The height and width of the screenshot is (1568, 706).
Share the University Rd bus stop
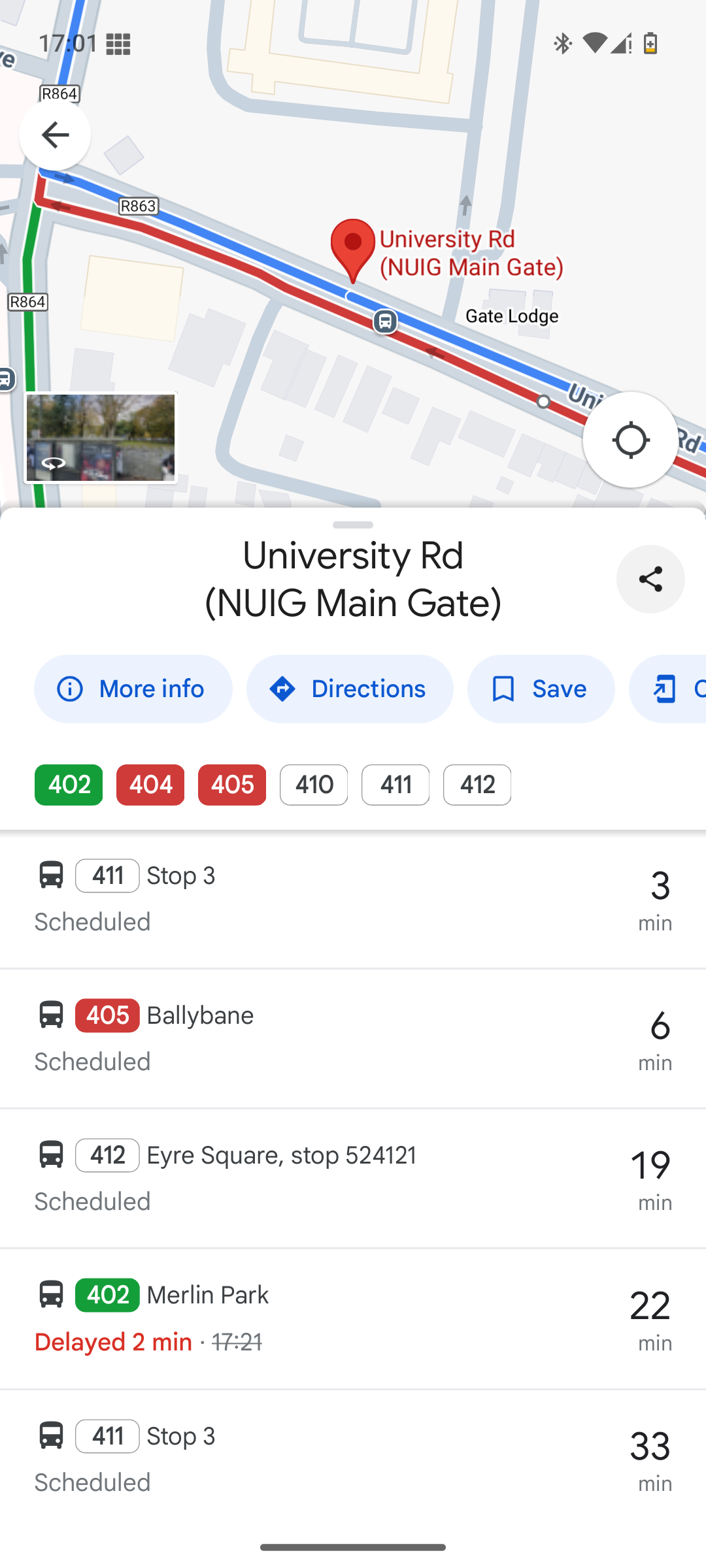click(x=650, y=579)
